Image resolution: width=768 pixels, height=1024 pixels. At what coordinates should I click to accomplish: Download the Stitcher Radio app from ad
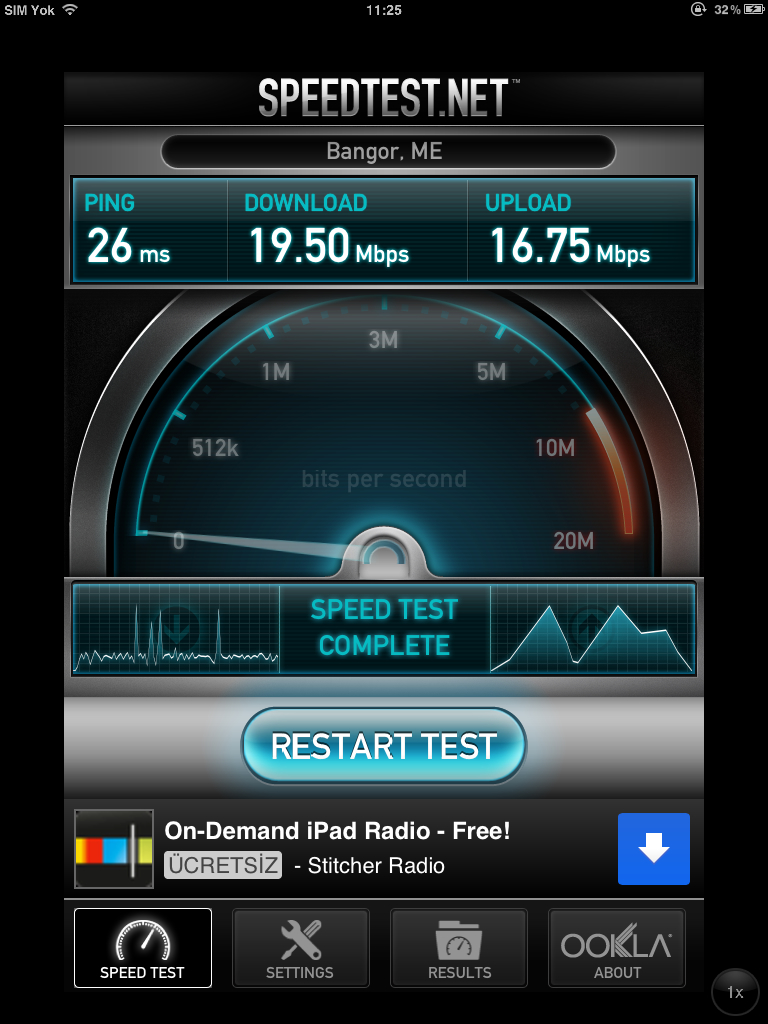(x=653, y=849)
